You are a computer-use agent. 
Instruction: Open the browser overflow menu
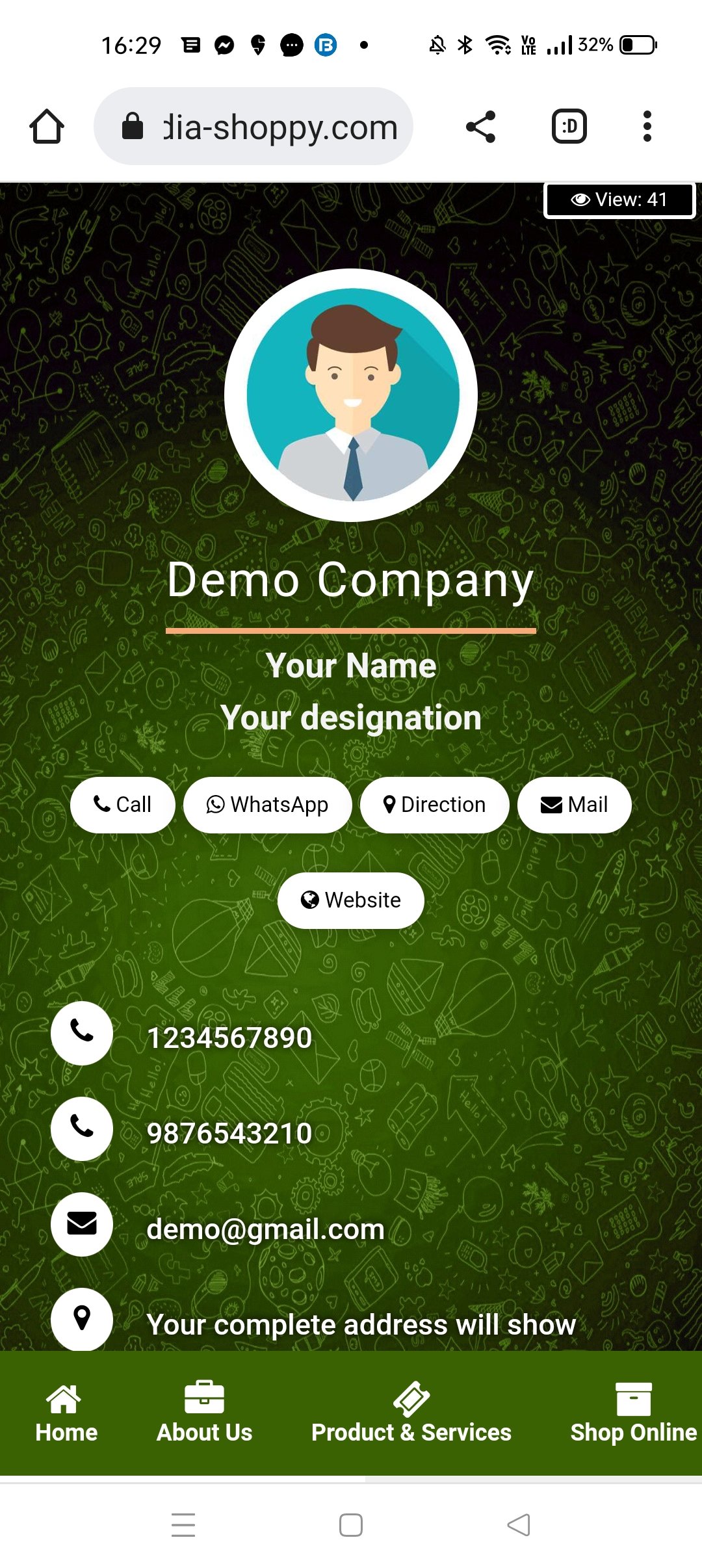647,126
